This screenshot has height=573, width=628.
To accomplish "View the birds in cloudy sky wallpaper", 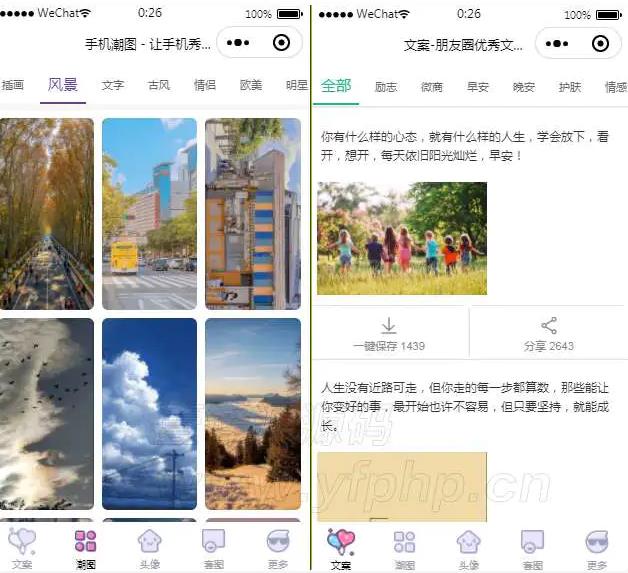I will [47, 413].
